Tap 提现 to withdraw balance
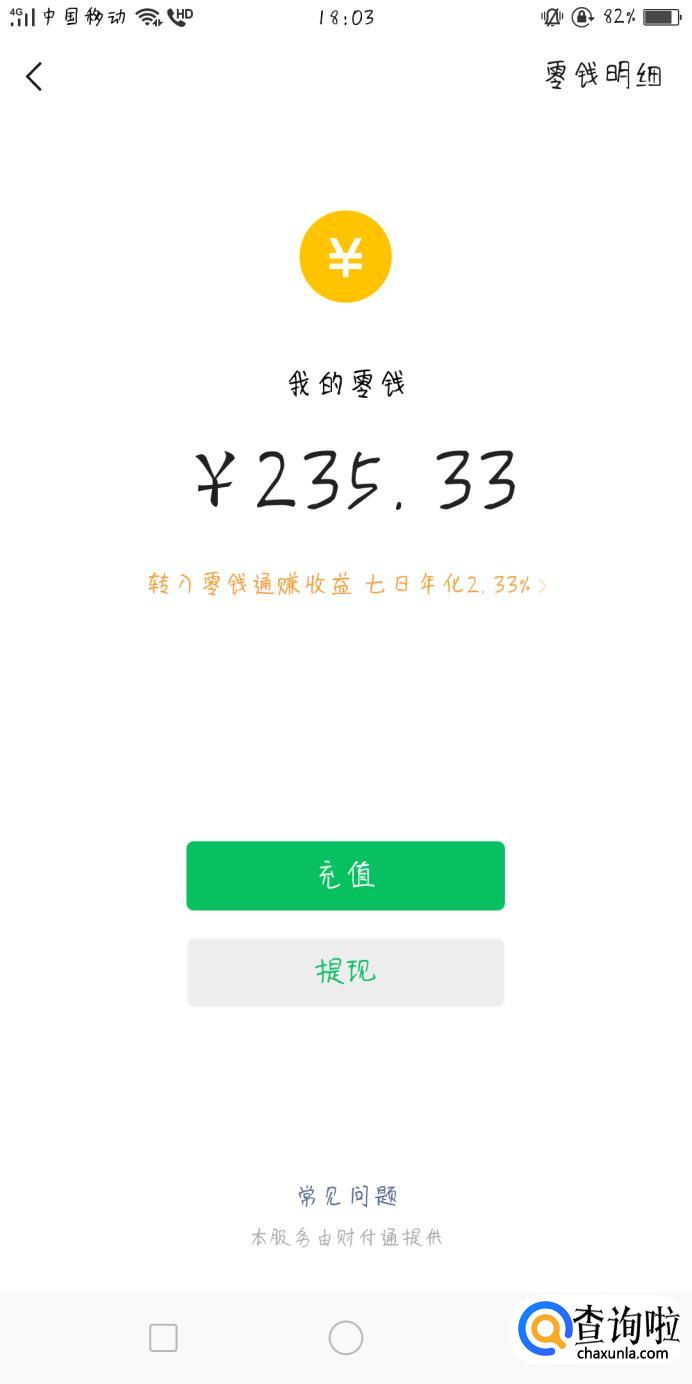 click(345, 972)
